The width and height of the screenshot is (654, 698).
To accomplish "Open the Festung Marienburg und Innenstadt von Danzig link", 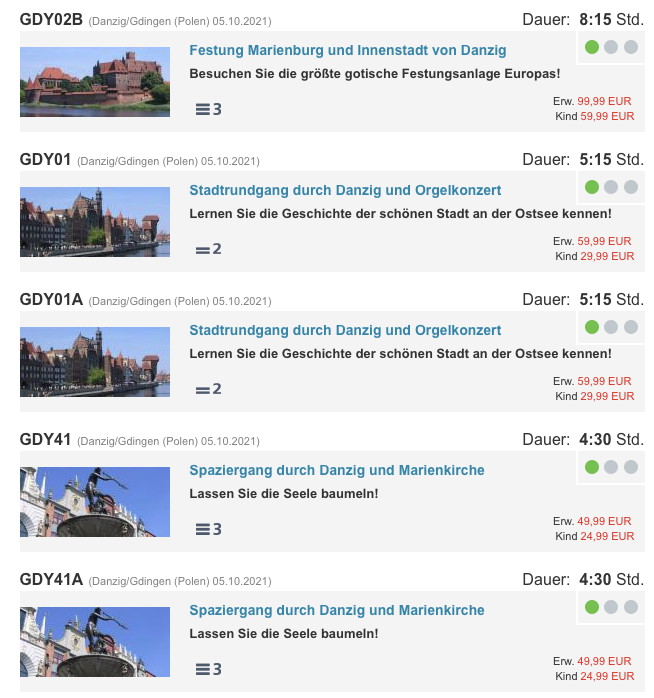I will pyautogui.click(x=347, y=50).
